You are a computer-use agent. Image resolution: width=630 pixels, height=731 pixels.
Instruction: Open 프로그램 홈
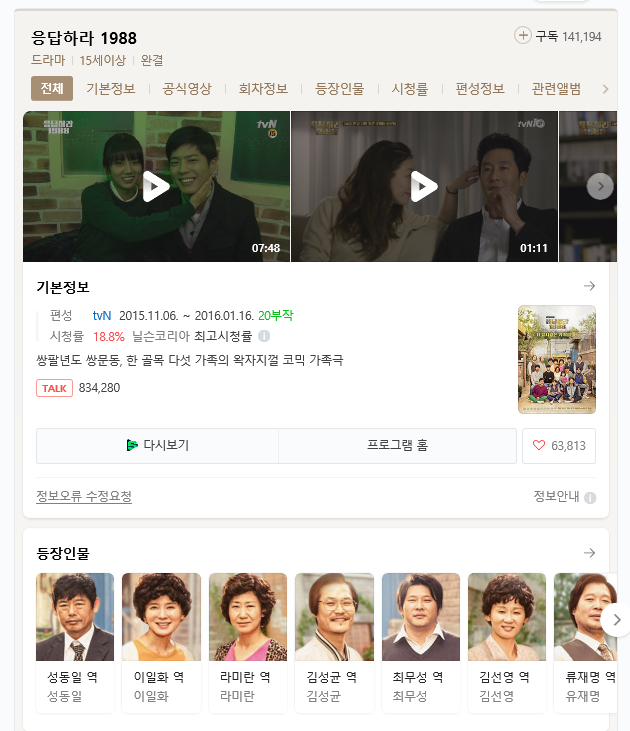397,446
